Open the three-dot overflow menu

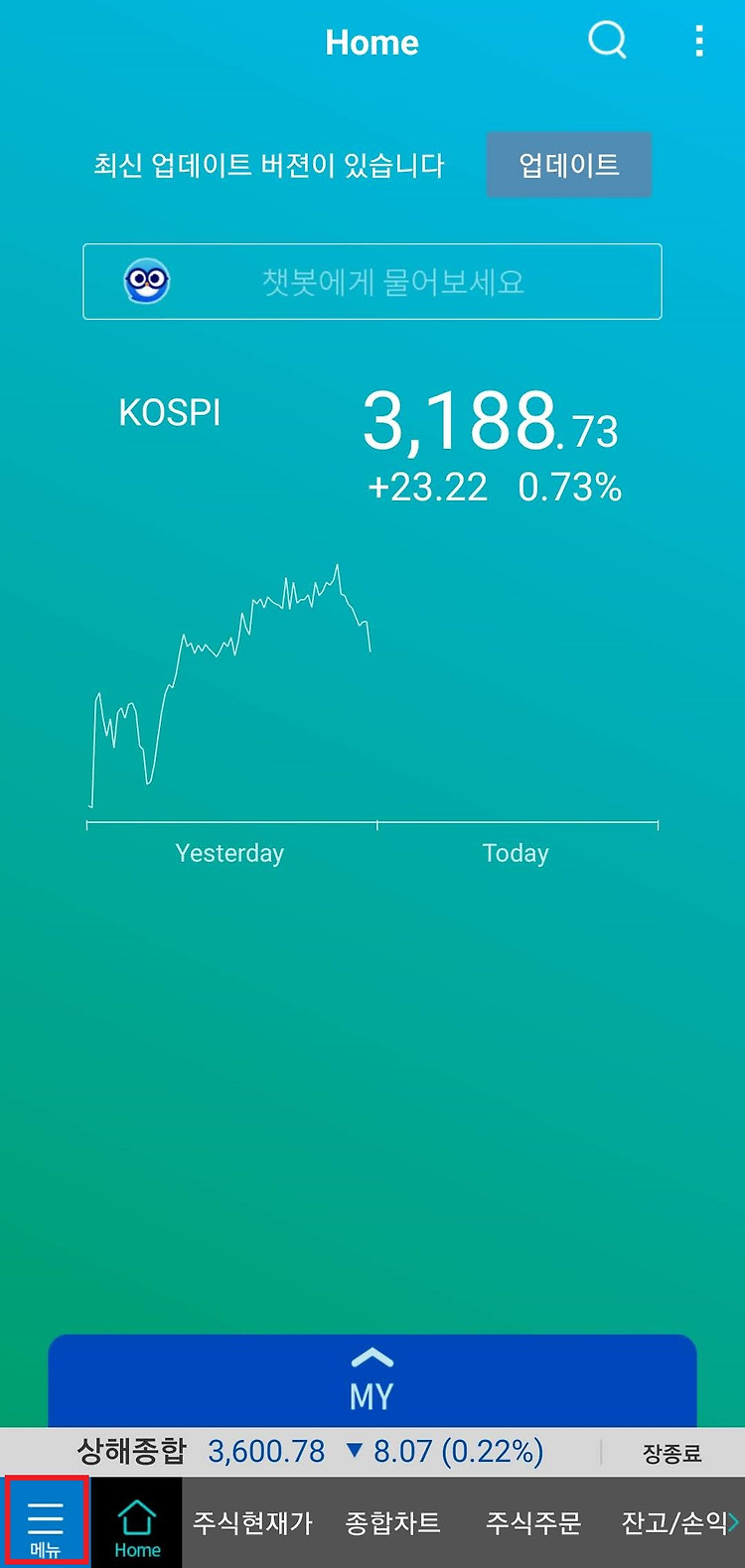[699, 41]
